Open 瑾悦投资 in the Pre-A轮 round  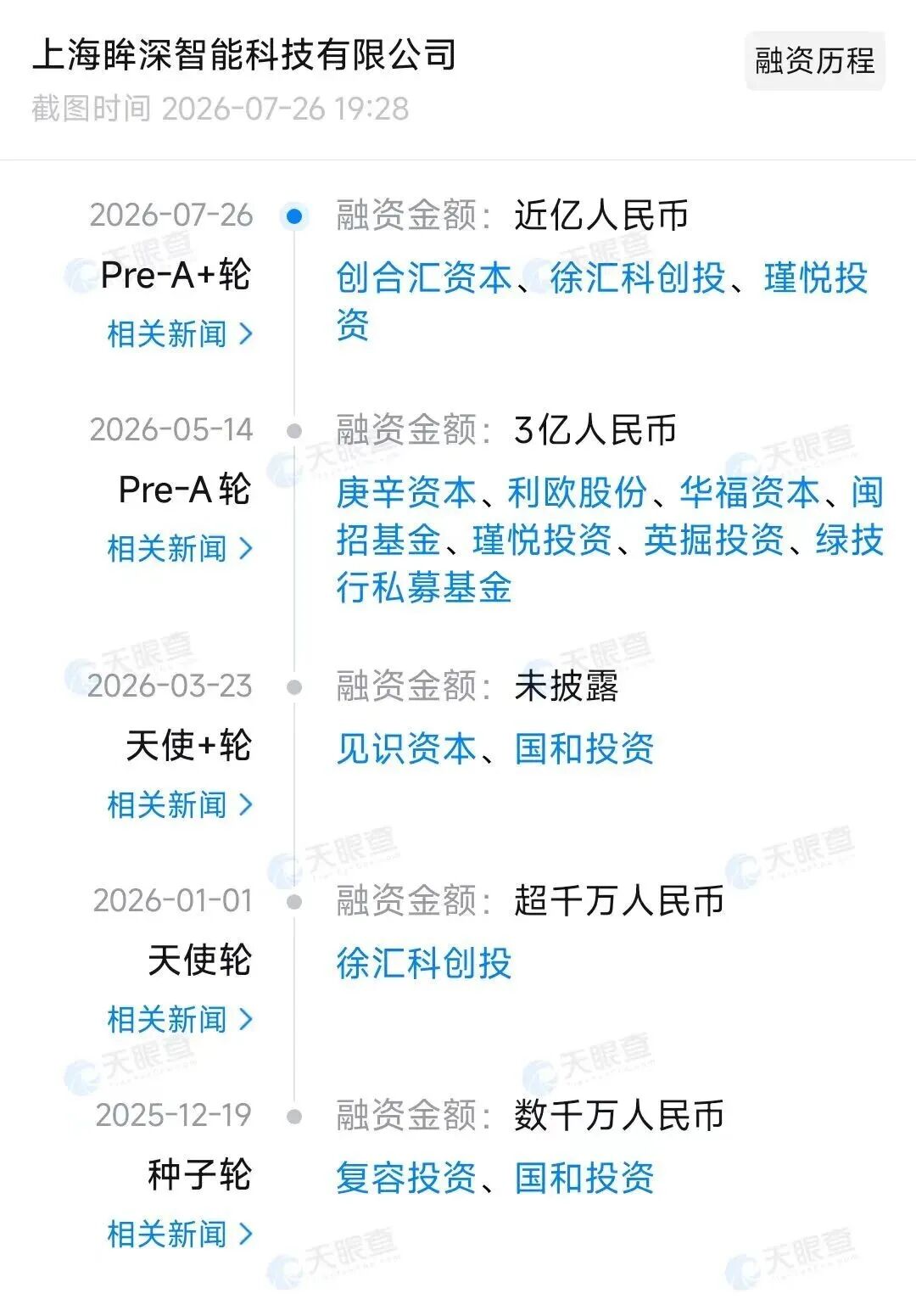pyautogui.click(x=543, y=540)
